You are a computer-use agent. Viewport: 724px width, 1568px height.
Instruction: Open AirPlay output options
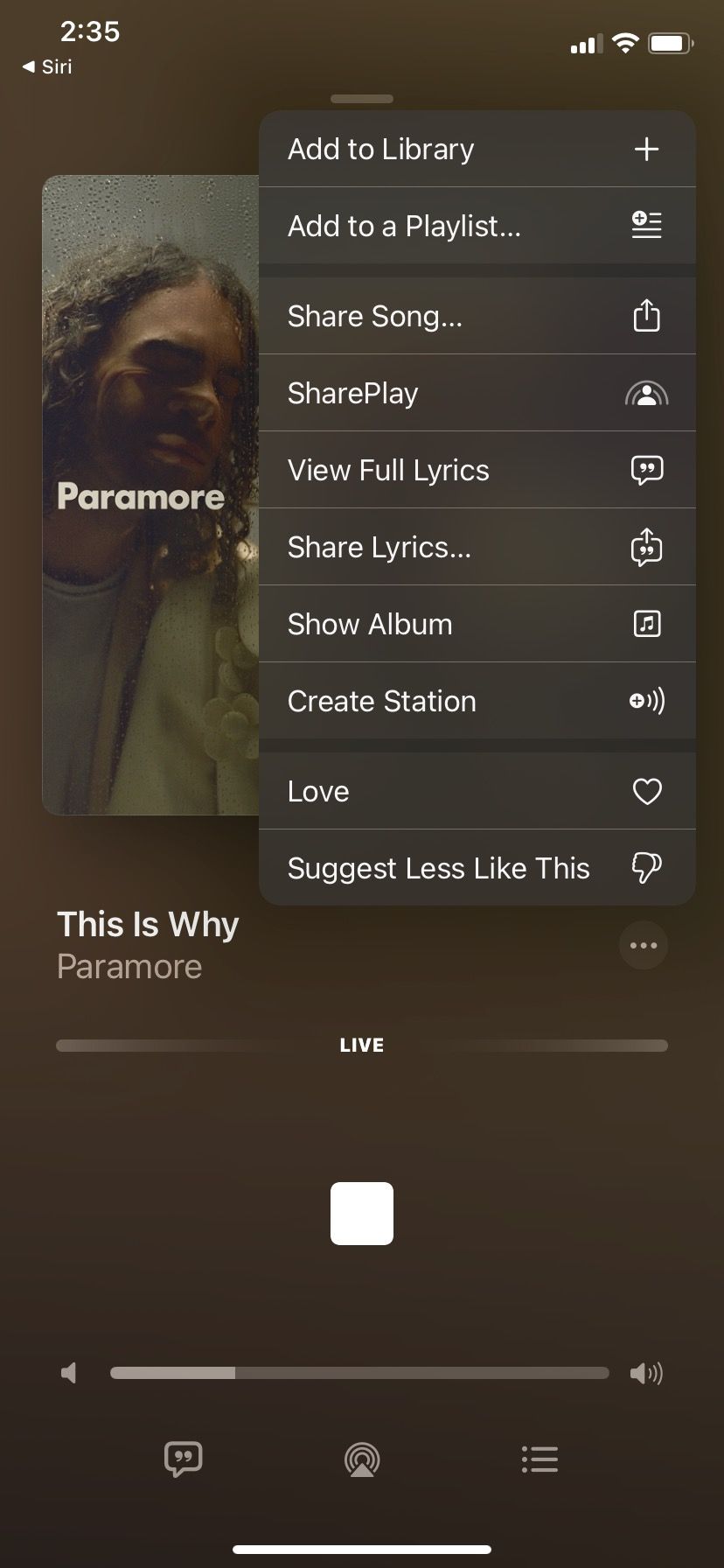pos(362,1459)
